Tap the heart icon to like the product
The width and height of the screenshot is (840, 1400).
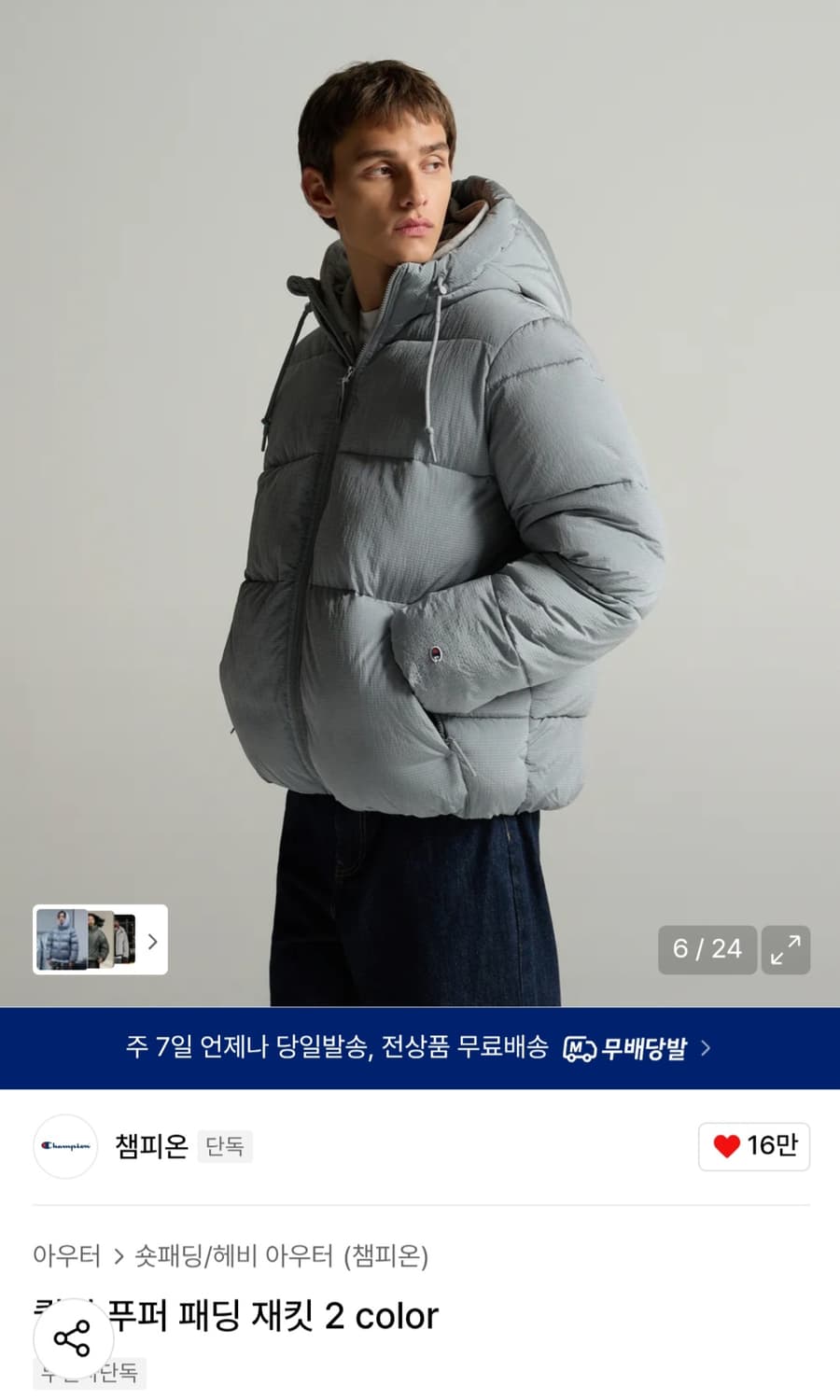726,1146
